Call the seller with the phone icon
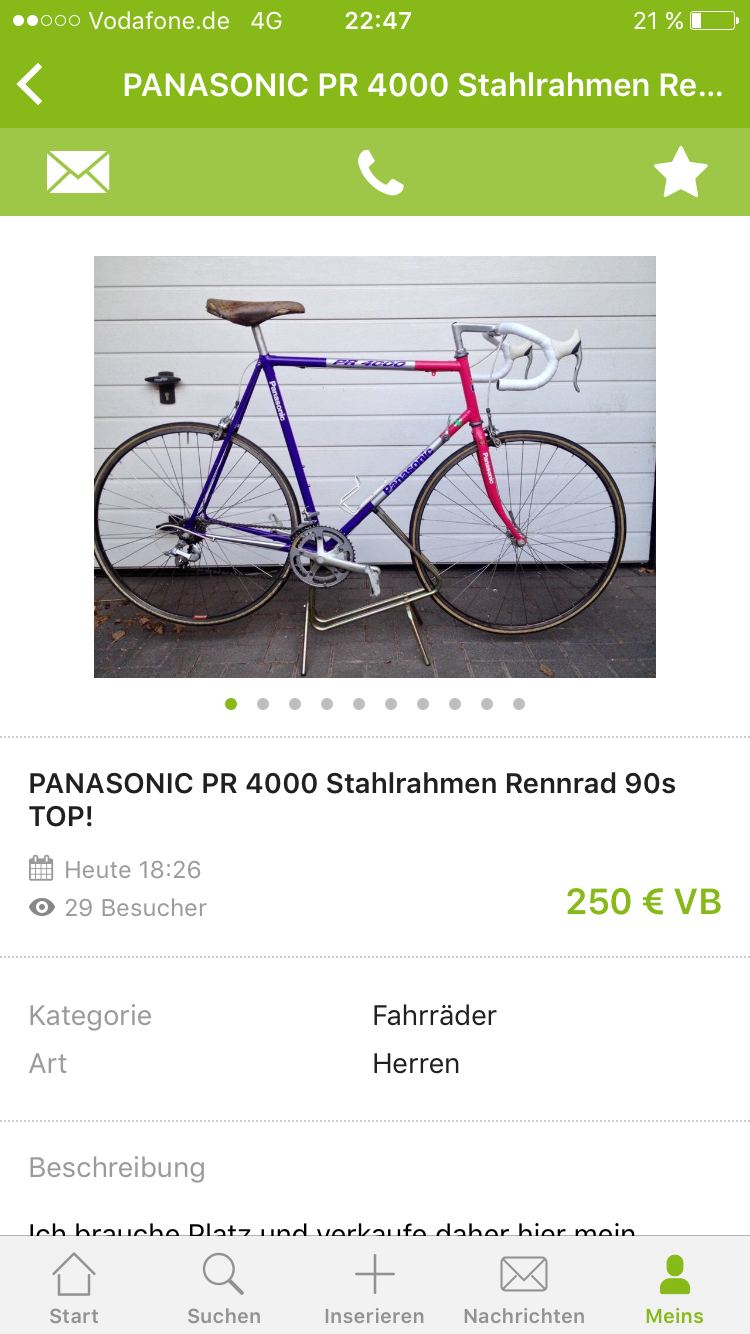 click(380, 172)
